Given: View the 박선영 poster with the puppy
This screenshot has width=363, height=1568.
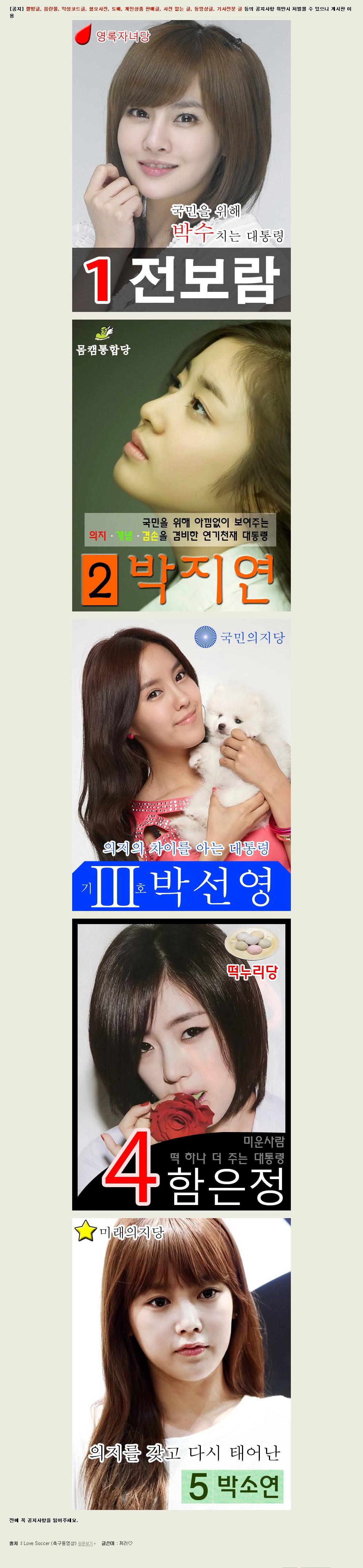Looking at the screenshot, I should [181, 765].
